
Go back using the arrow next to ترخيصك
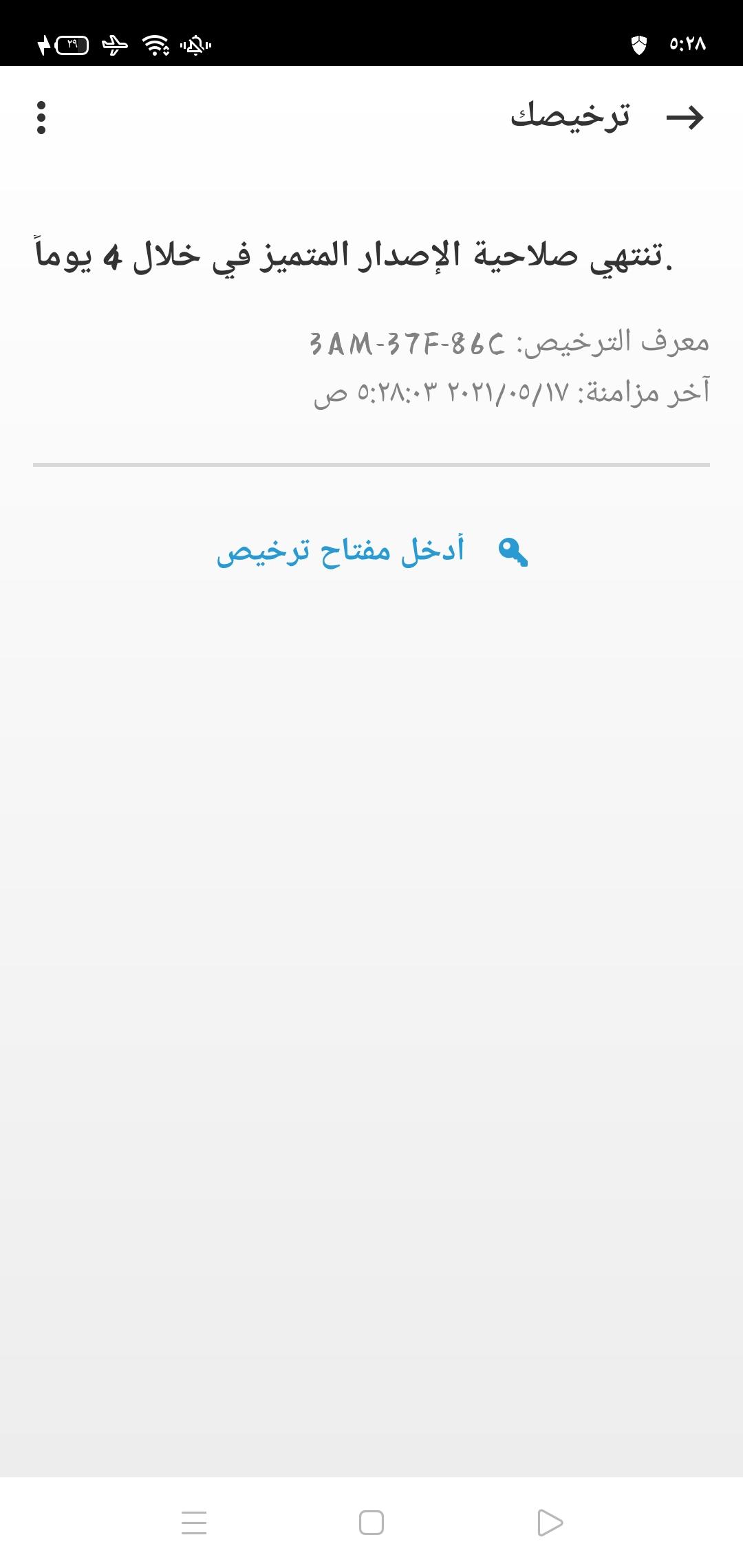click(685, 118)
